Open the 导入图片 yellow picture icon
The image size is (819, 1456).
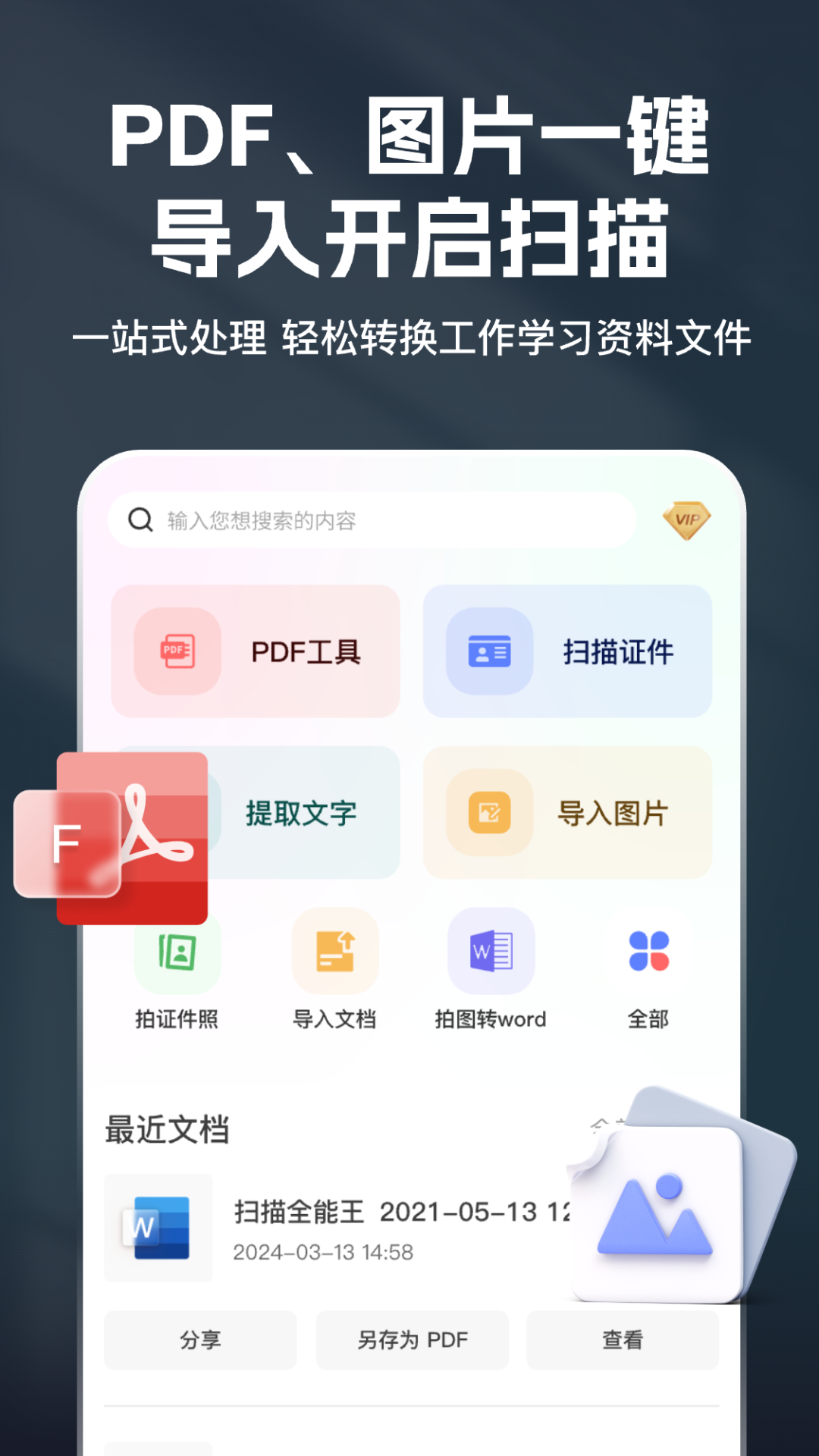pos(489,812)
